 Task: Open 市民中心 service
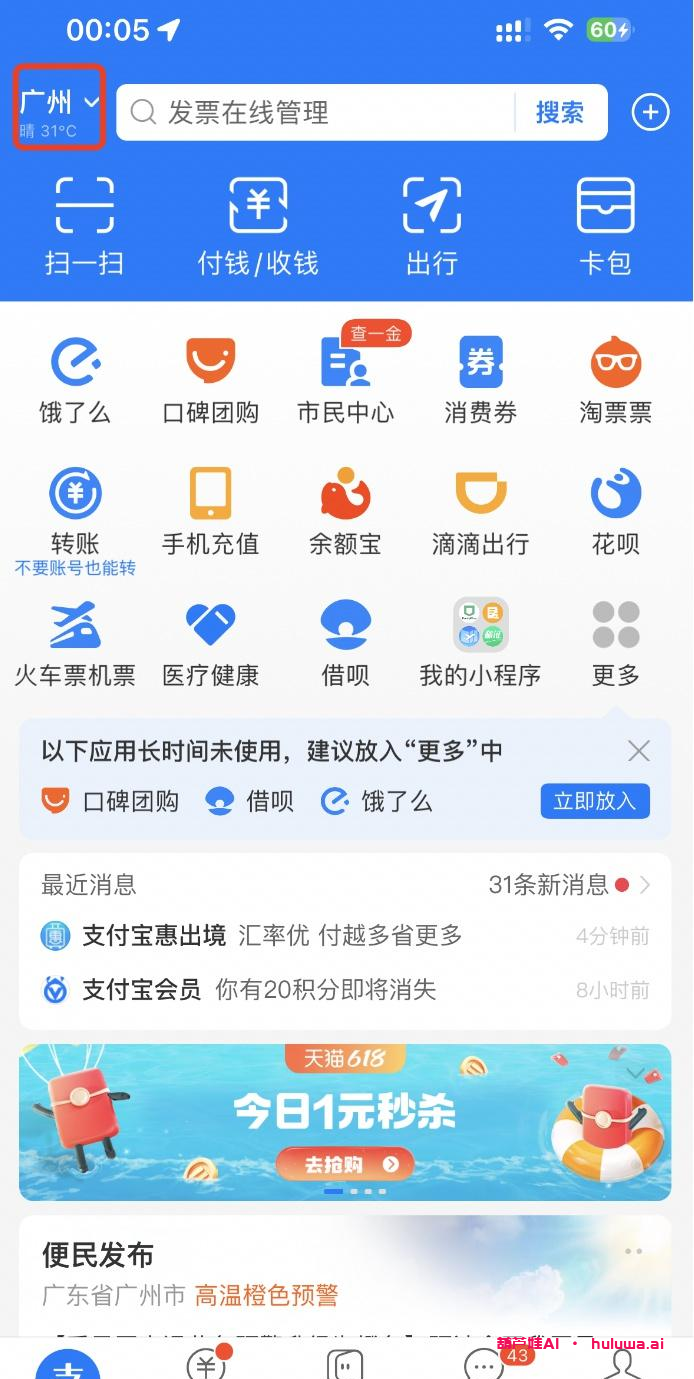click(346, 380)
